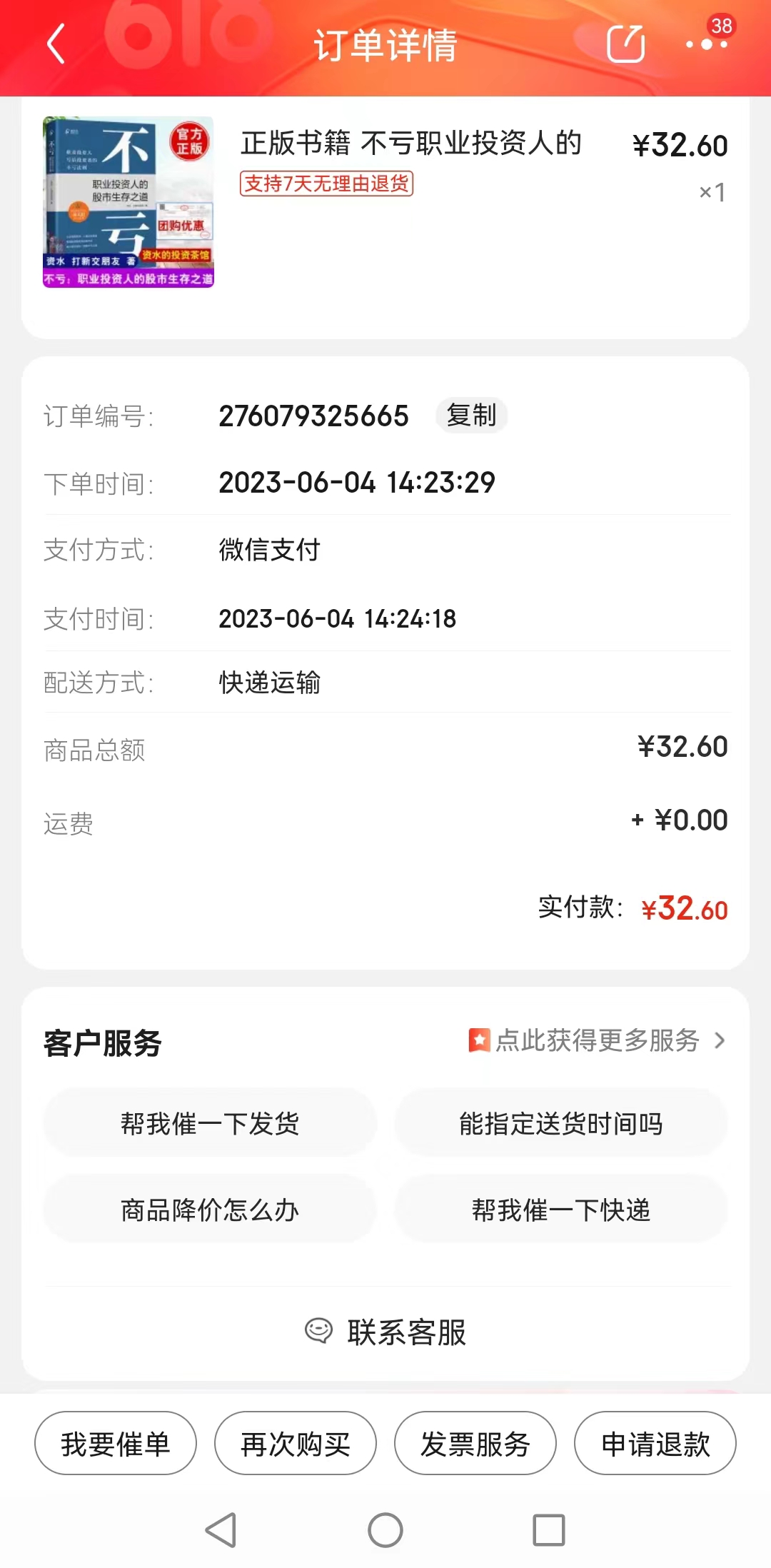
Task: Select 帮我催一下发货 quick question
Action: (x=209, y=1124)
